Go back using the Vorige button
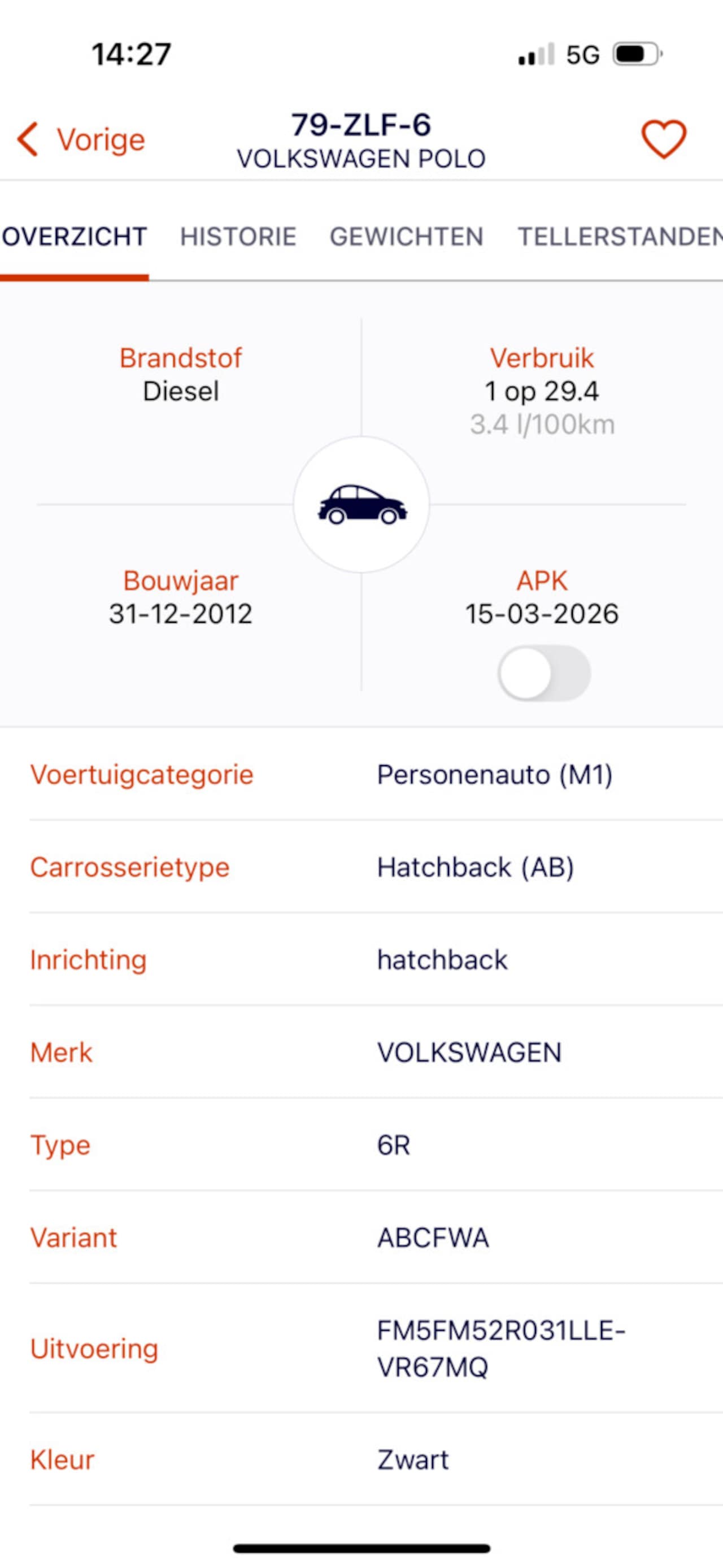Viewport: 723px width, 1568px height. coord(81,139)
